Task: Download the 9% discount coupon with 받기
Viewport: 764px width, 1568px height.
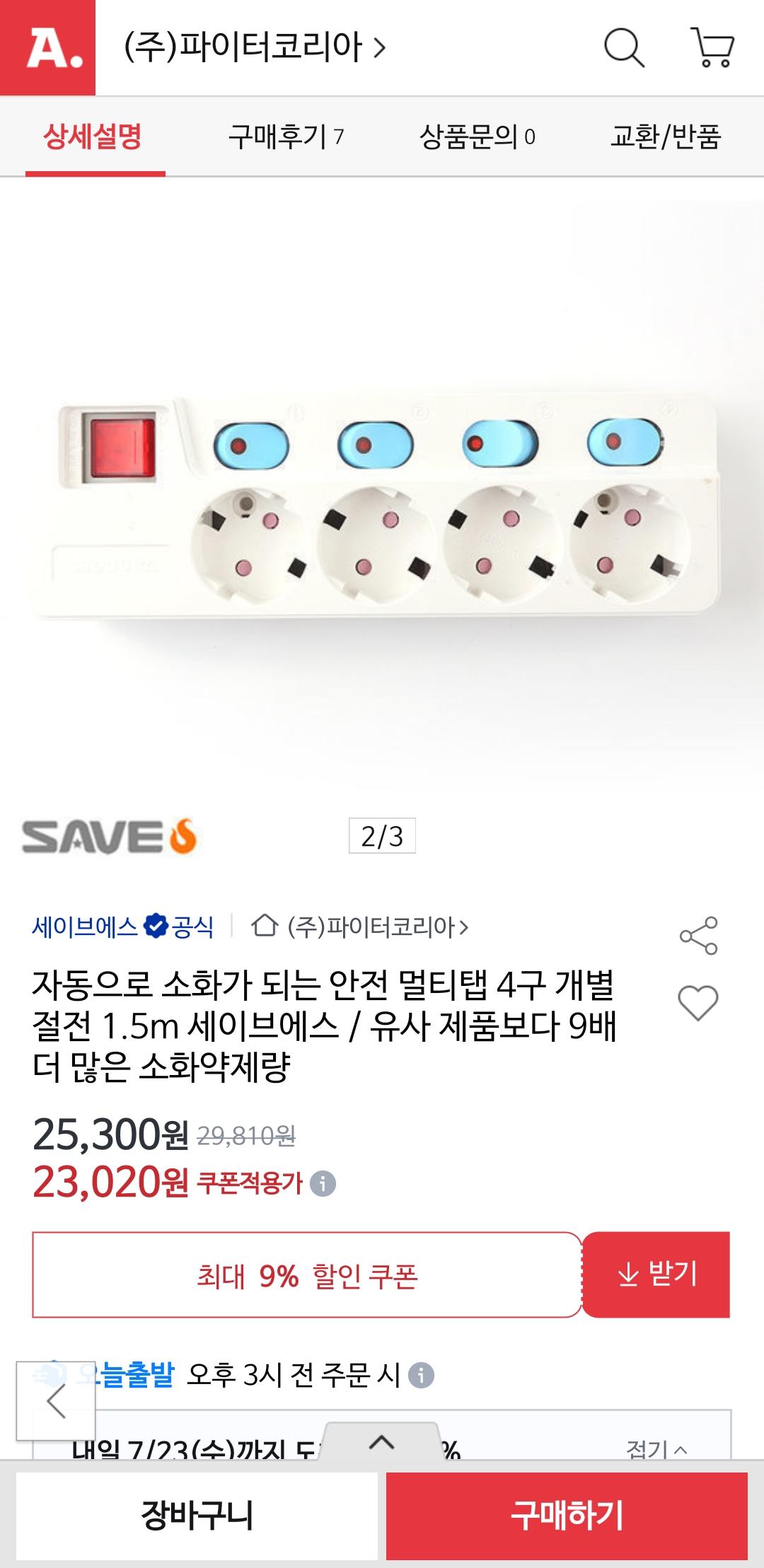Action: [656, 1274]
